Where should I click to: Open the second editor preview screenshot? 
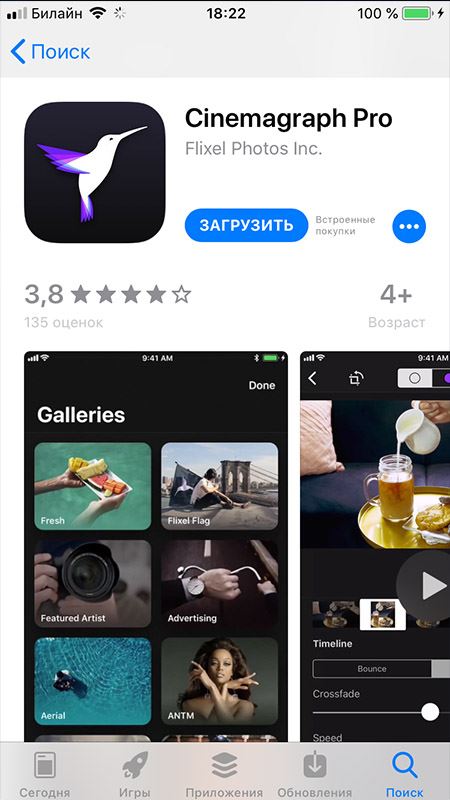point(375,546)
